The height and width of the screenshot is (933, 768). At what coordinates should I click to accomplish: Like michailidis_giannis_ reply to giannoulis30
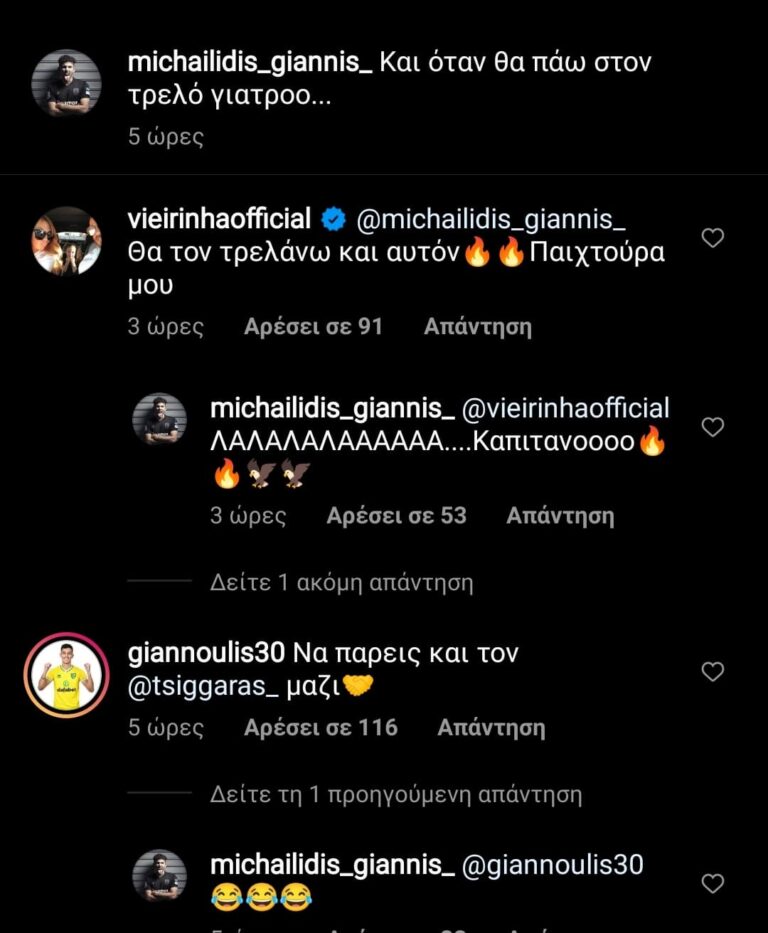(712, 884)
